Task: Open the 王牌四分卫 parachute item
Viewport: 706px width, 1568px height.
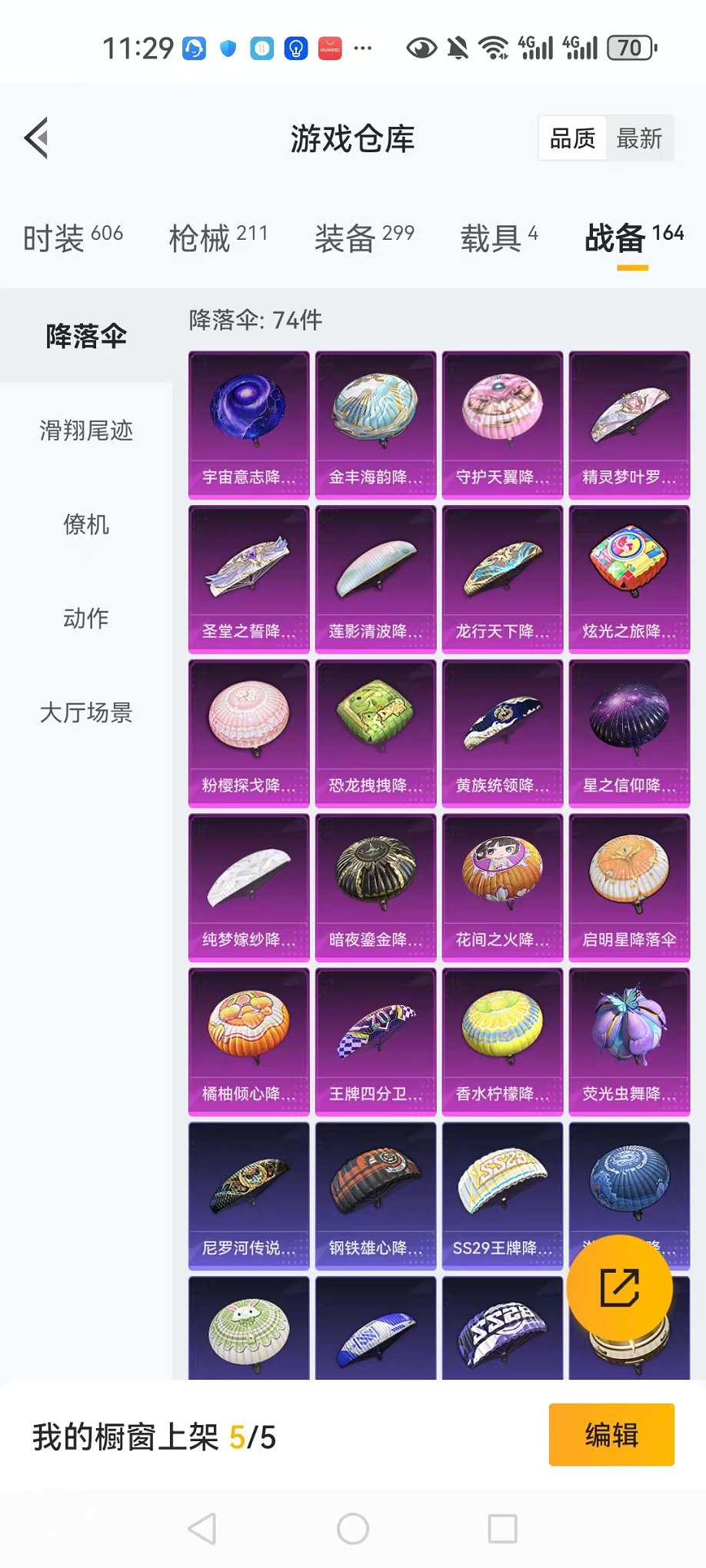Action: (x=375, y=1041)
